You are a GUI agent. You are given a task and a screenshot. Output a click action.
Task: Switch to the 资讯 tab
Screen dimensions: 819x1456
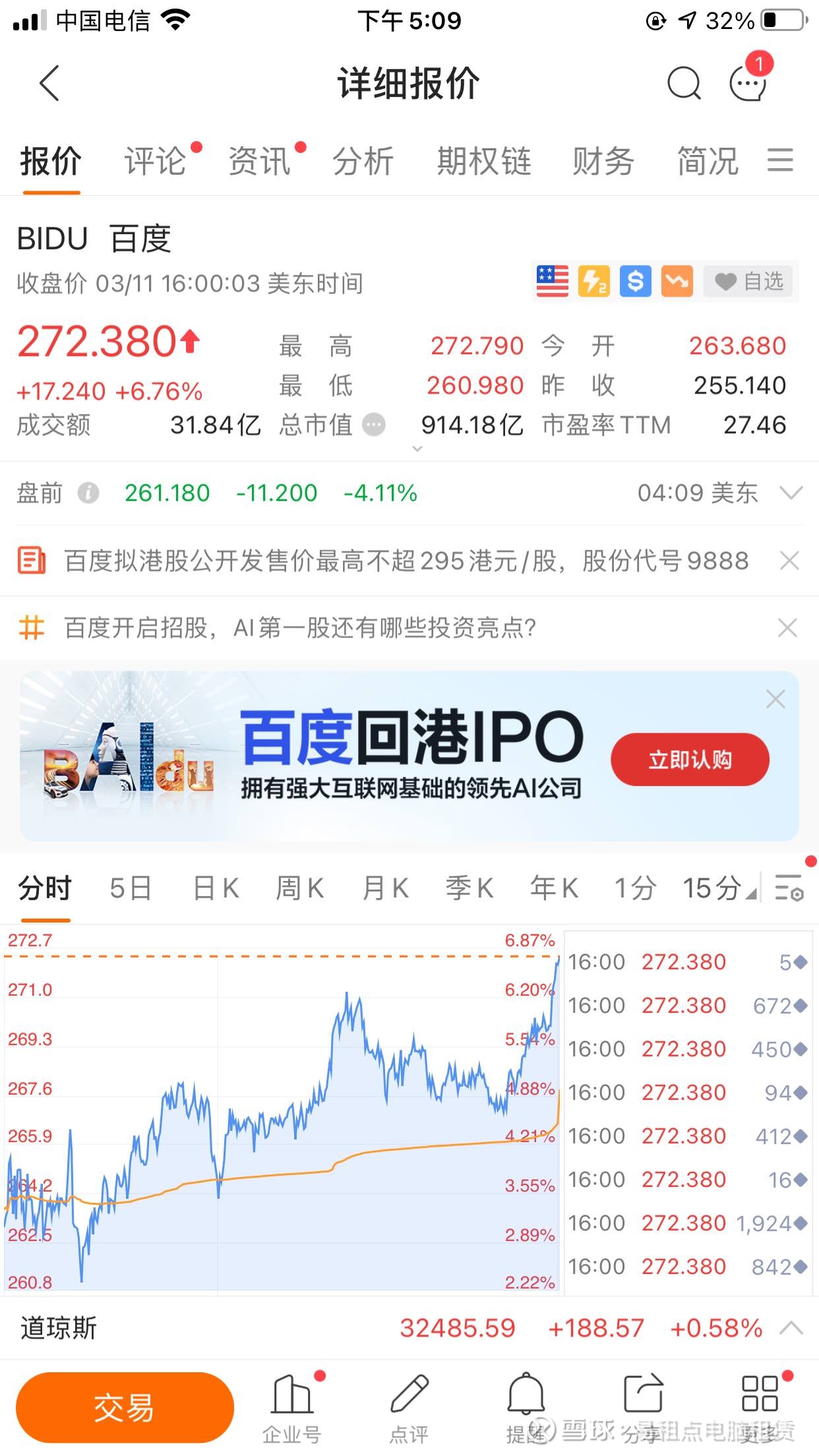(259, 161)
